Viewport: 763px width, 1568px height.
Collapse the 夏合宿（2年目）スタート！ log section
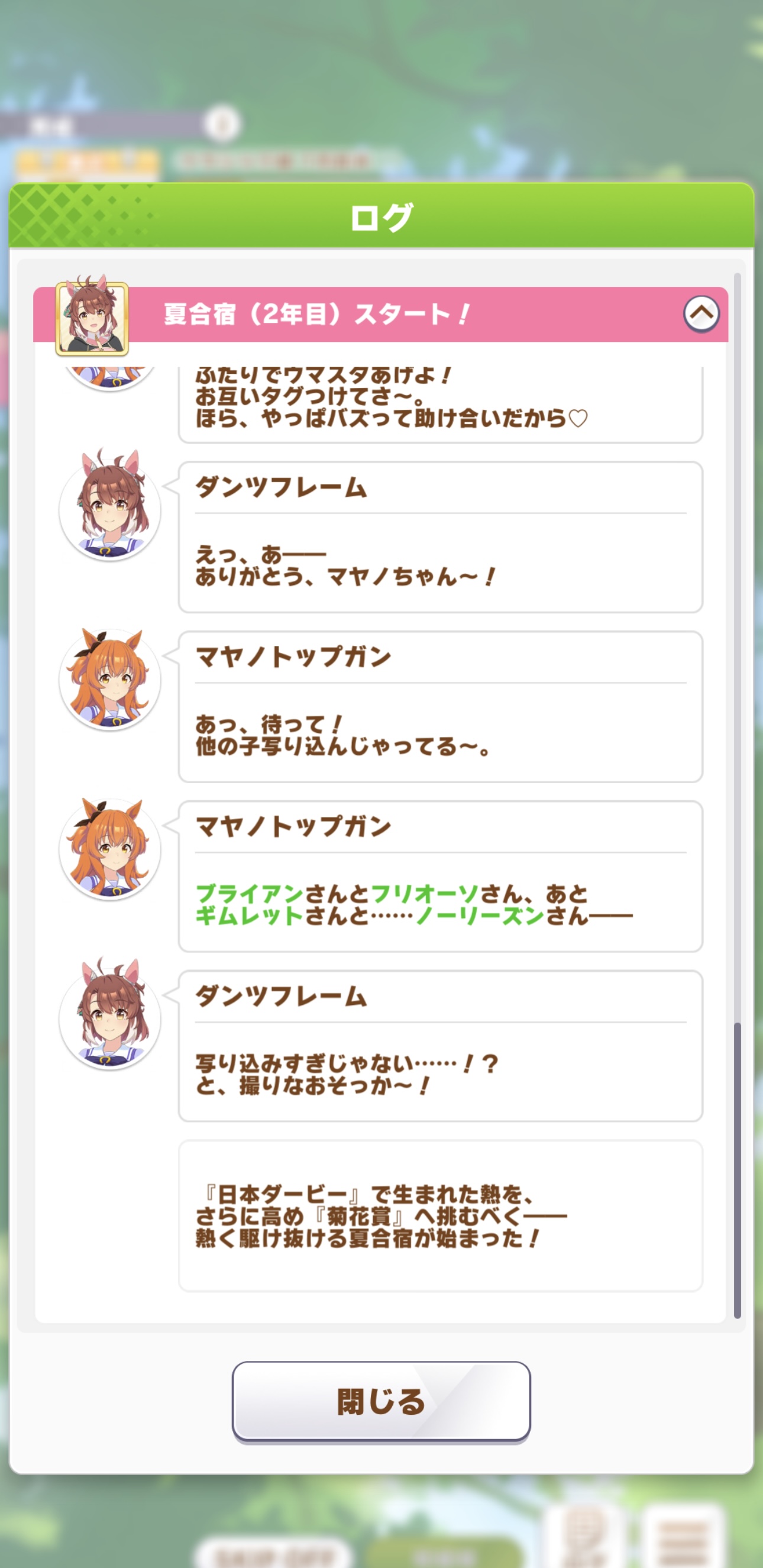pos(701,314)
